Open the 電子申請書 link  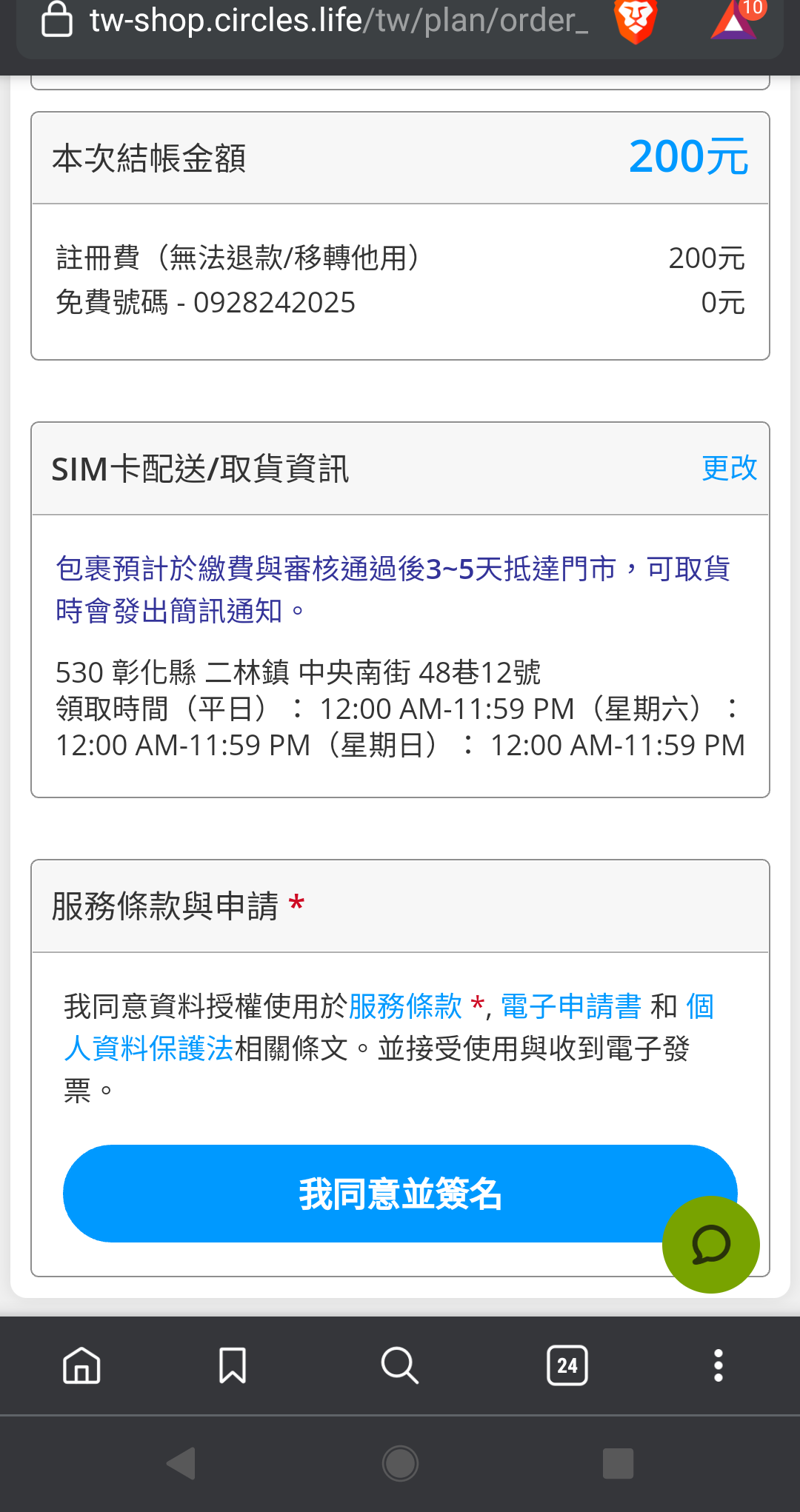click(570, 1006)
